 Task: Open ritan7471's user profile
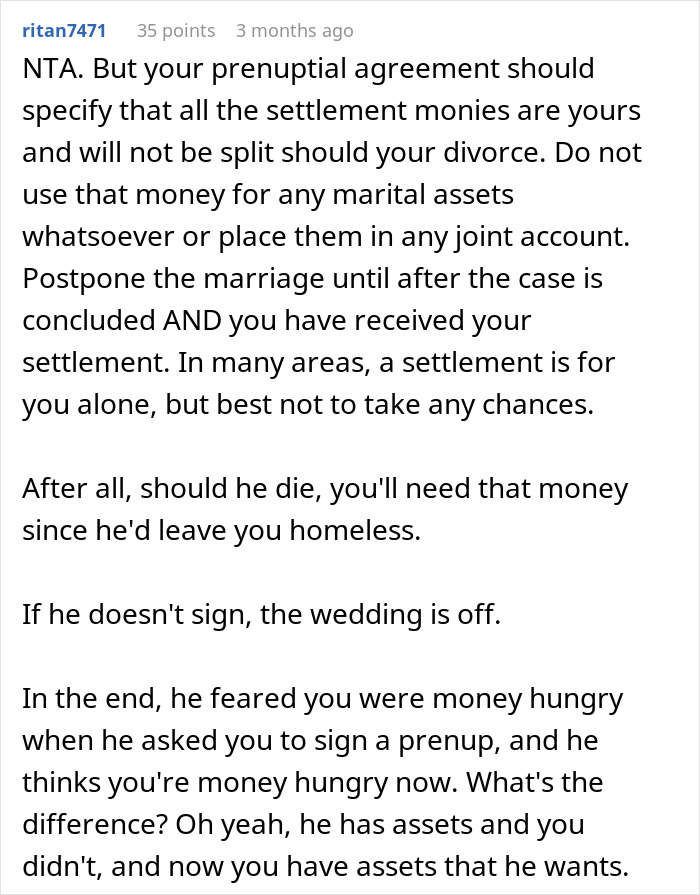coord(64,31)
